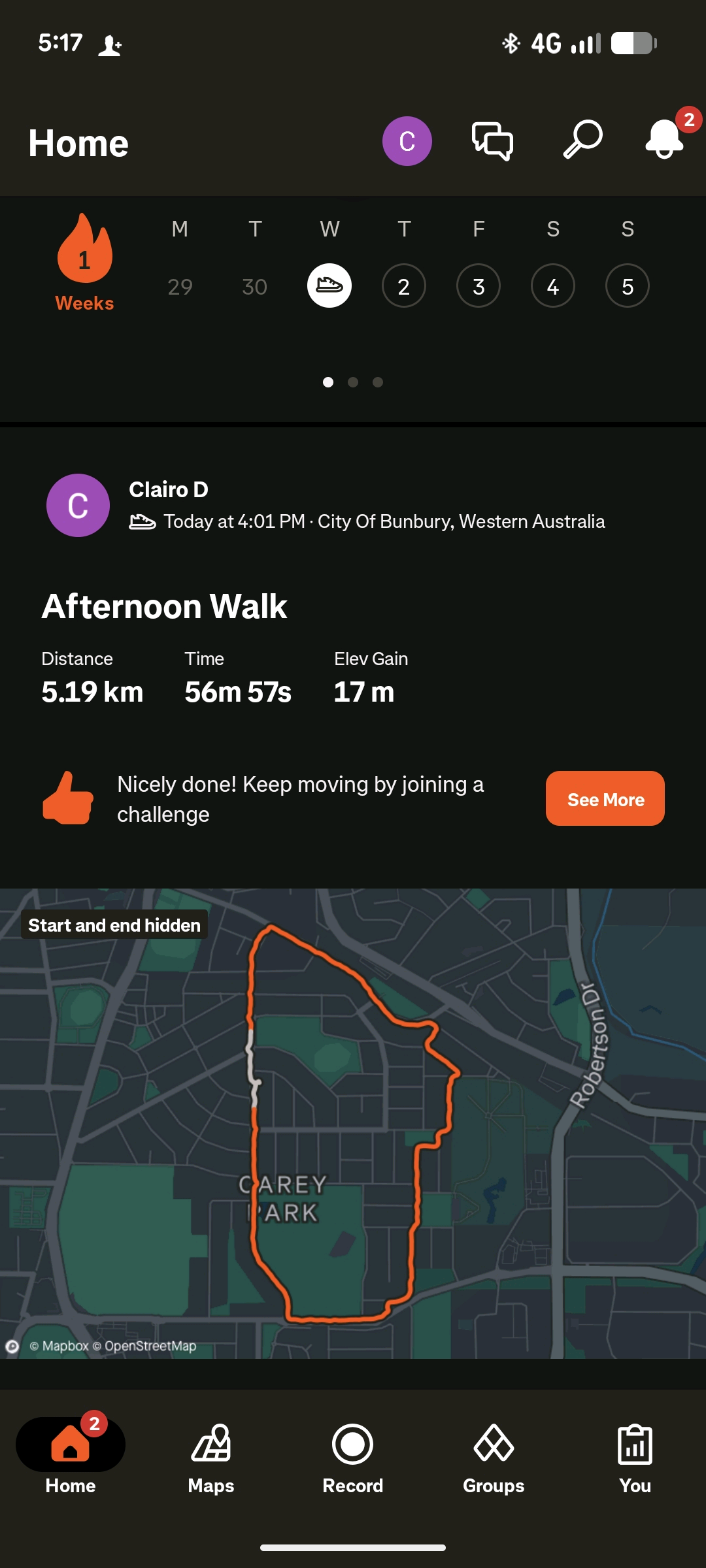The width and height of the screenshot is (706, 1568).
Task: Switch to the Groups tab
Action: [494, 1458]
